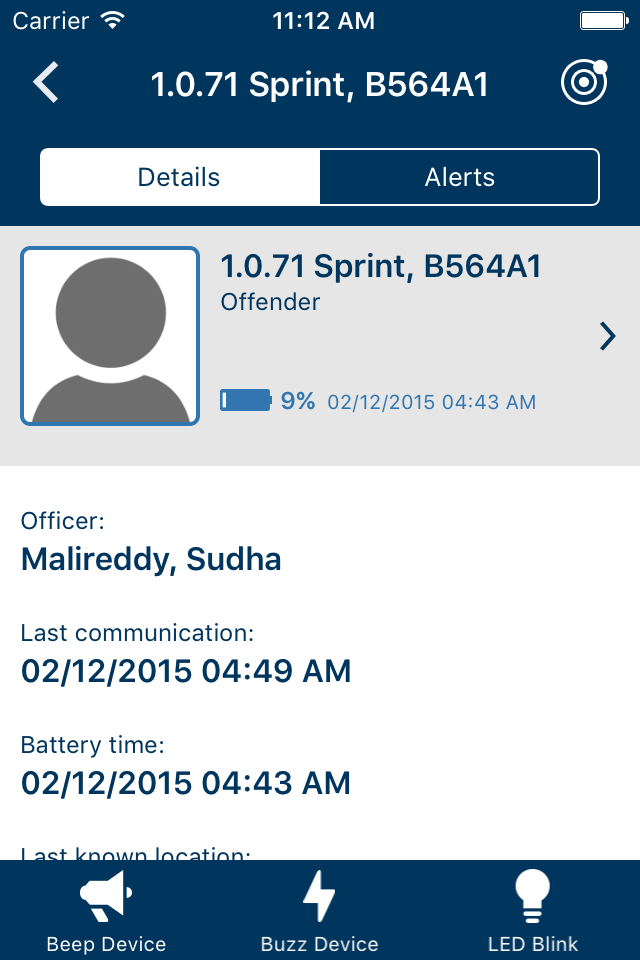
Task: Switch to the Alerts tab
Action: 459,178
